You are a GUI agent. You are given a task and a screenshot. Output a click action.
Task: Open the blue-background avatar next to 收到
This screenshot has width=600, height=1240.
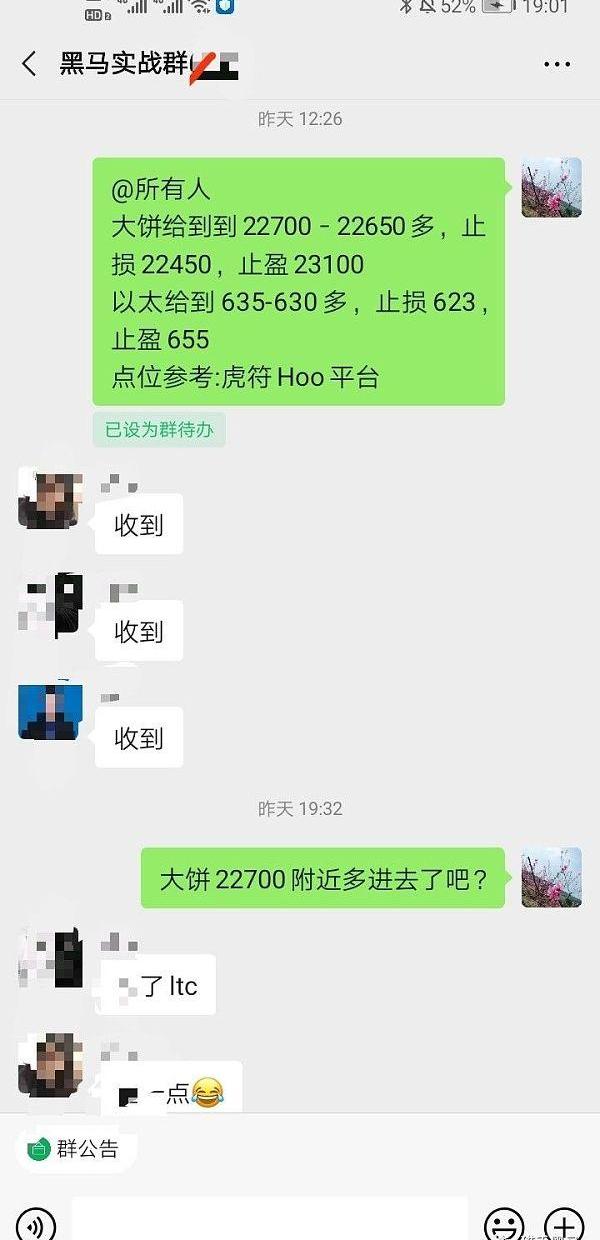click(48, 711)
